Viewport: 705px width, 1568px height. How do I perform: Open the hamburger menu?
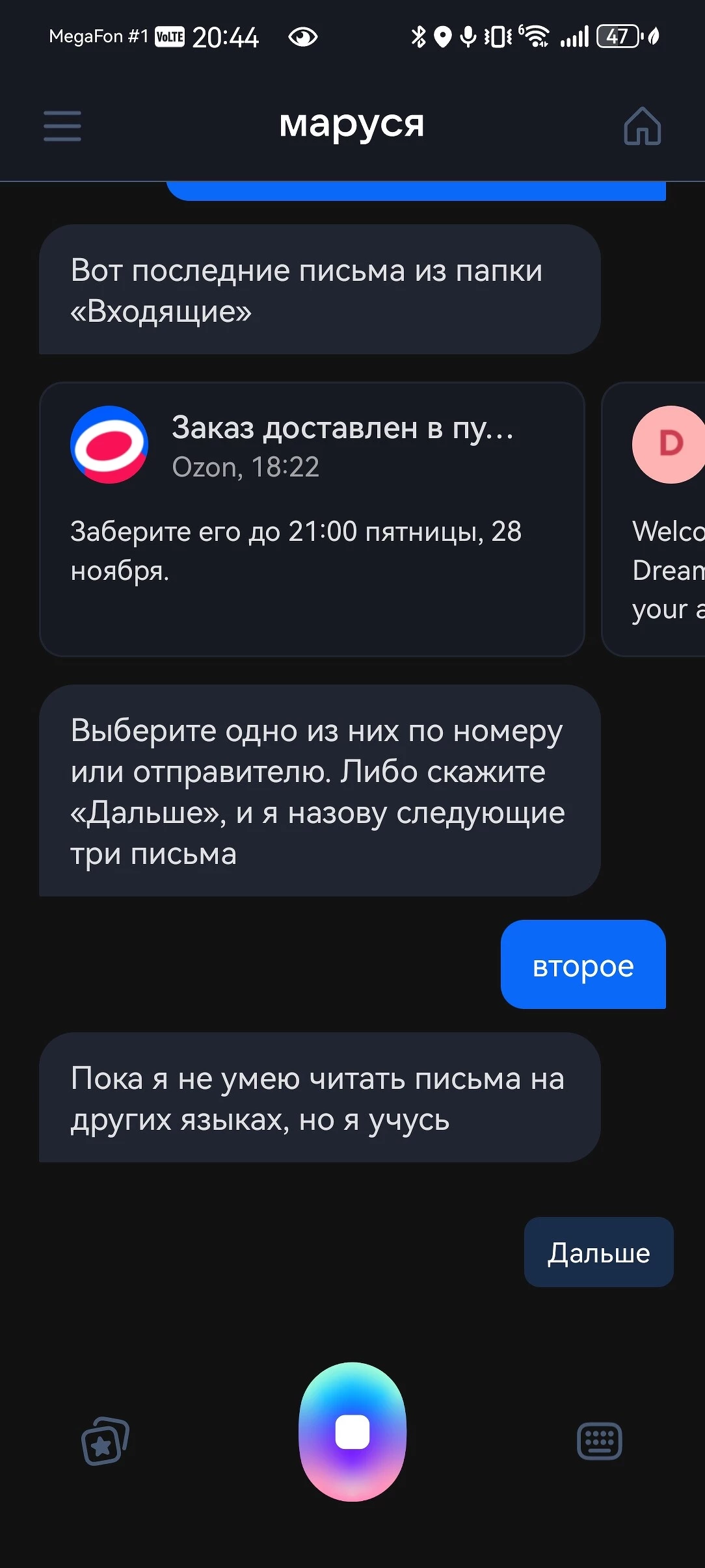click(62, 125)
